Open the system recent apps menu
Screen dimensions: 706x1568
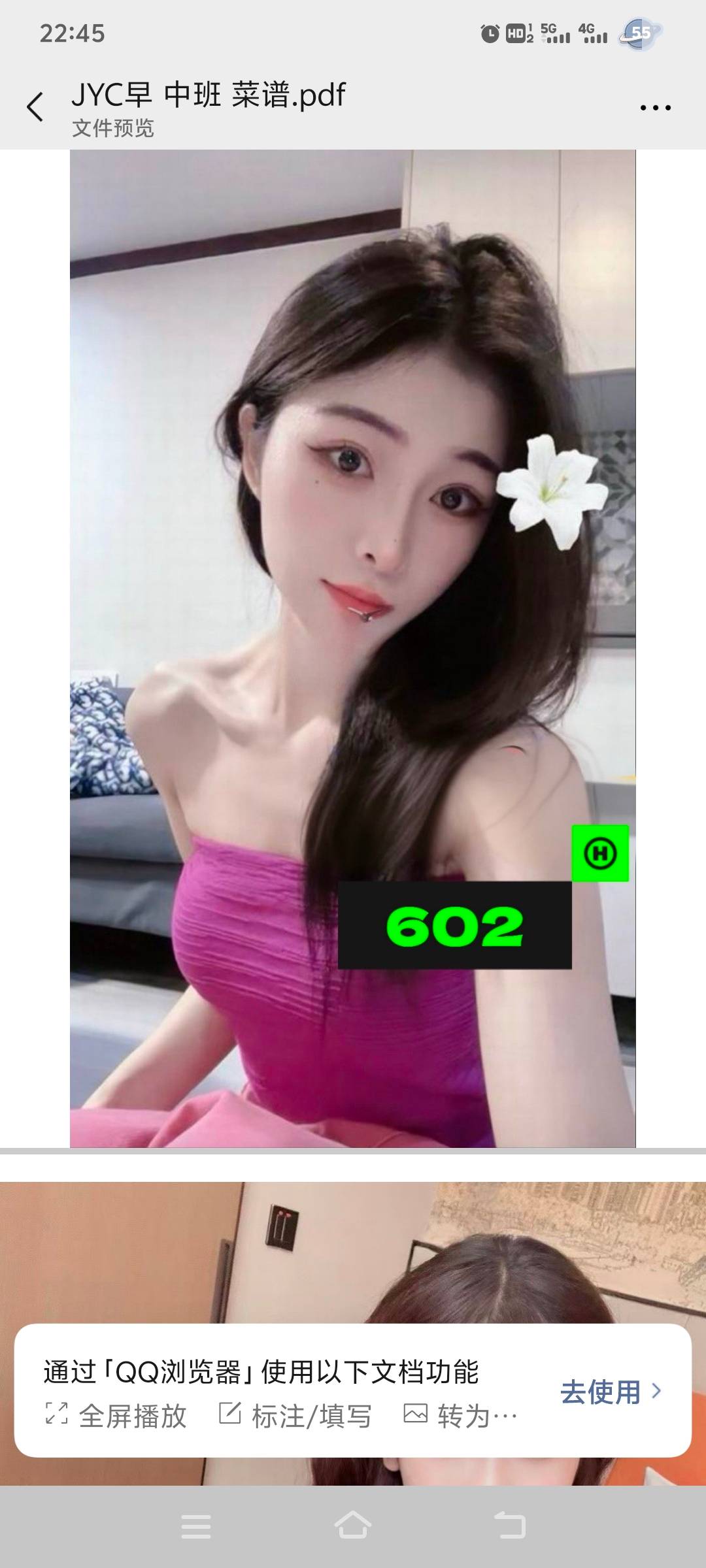196,1527
